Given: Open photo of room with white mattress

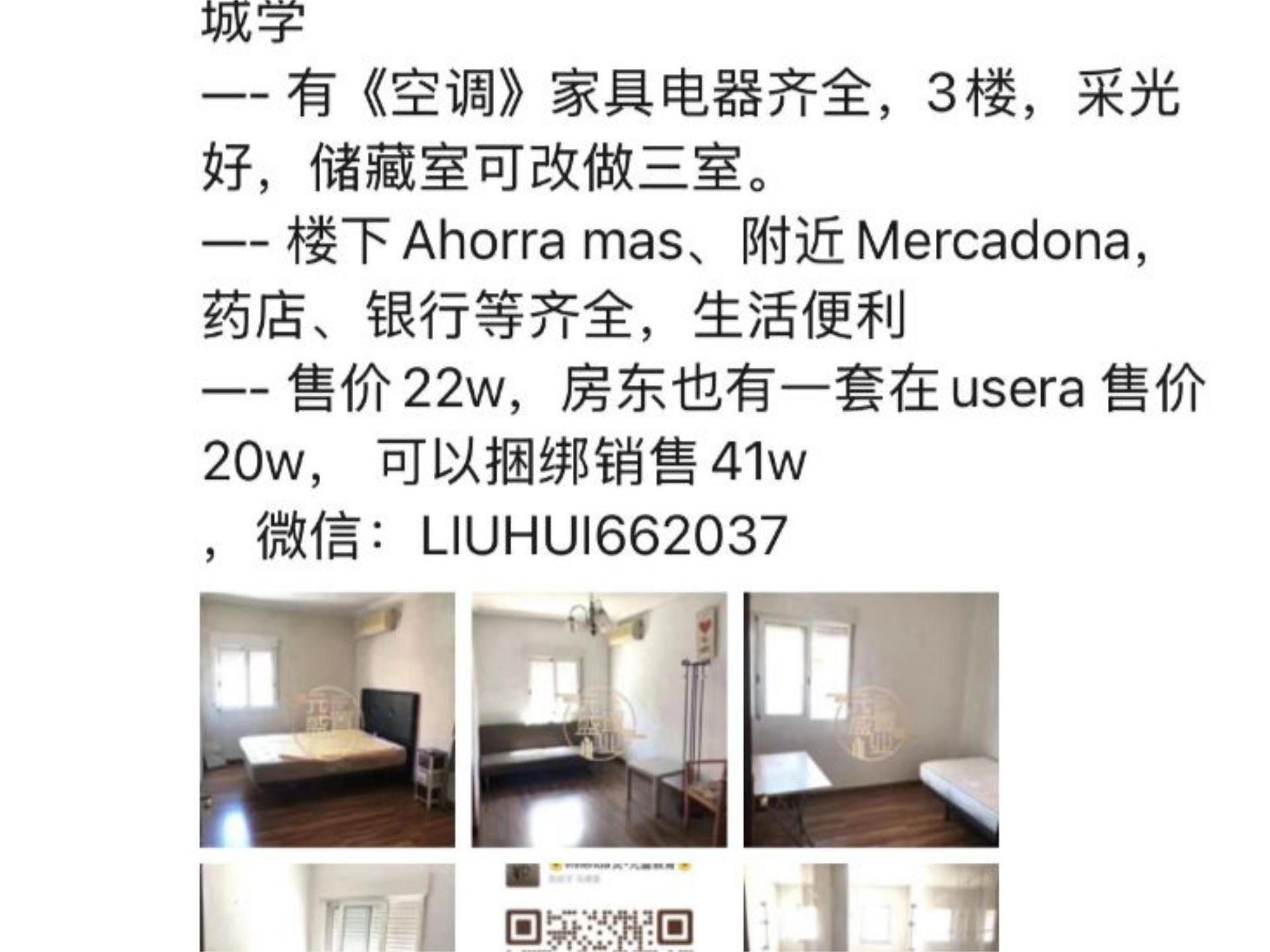Looking at the screenshot, I should click(870, 719).
